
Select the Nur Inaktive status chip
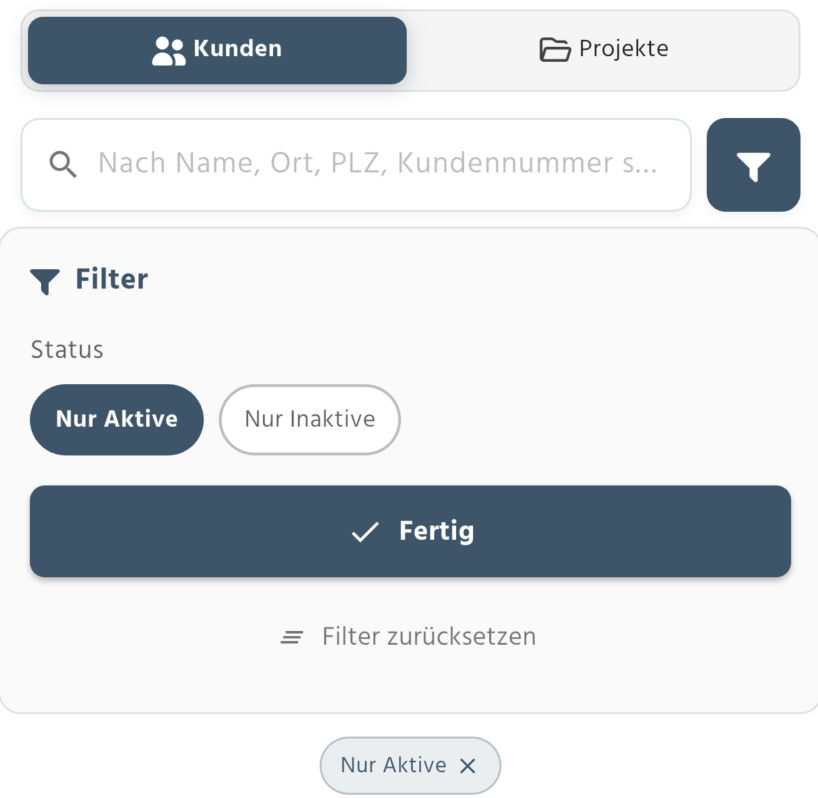pos(309,420)
